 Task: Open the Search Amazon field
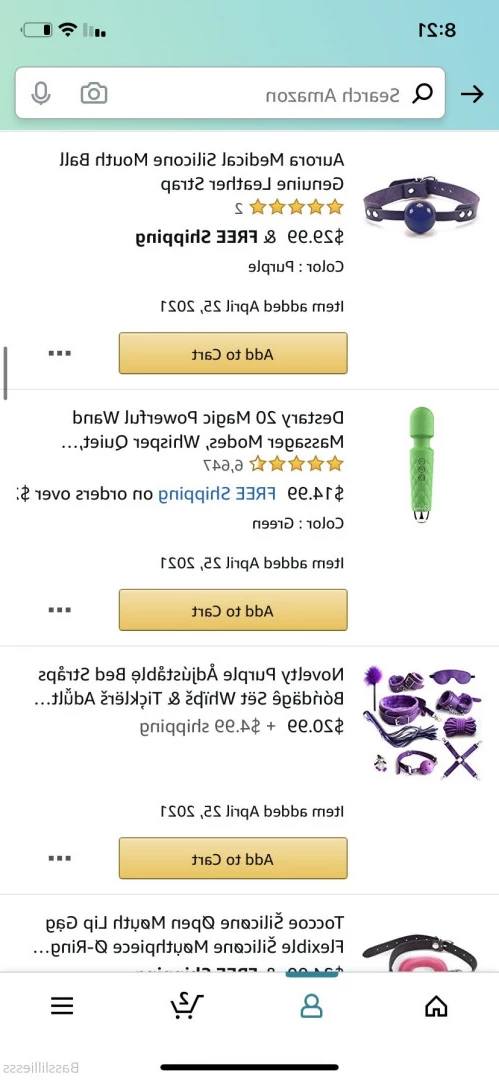pyautogui.click(x=230, y=93)
